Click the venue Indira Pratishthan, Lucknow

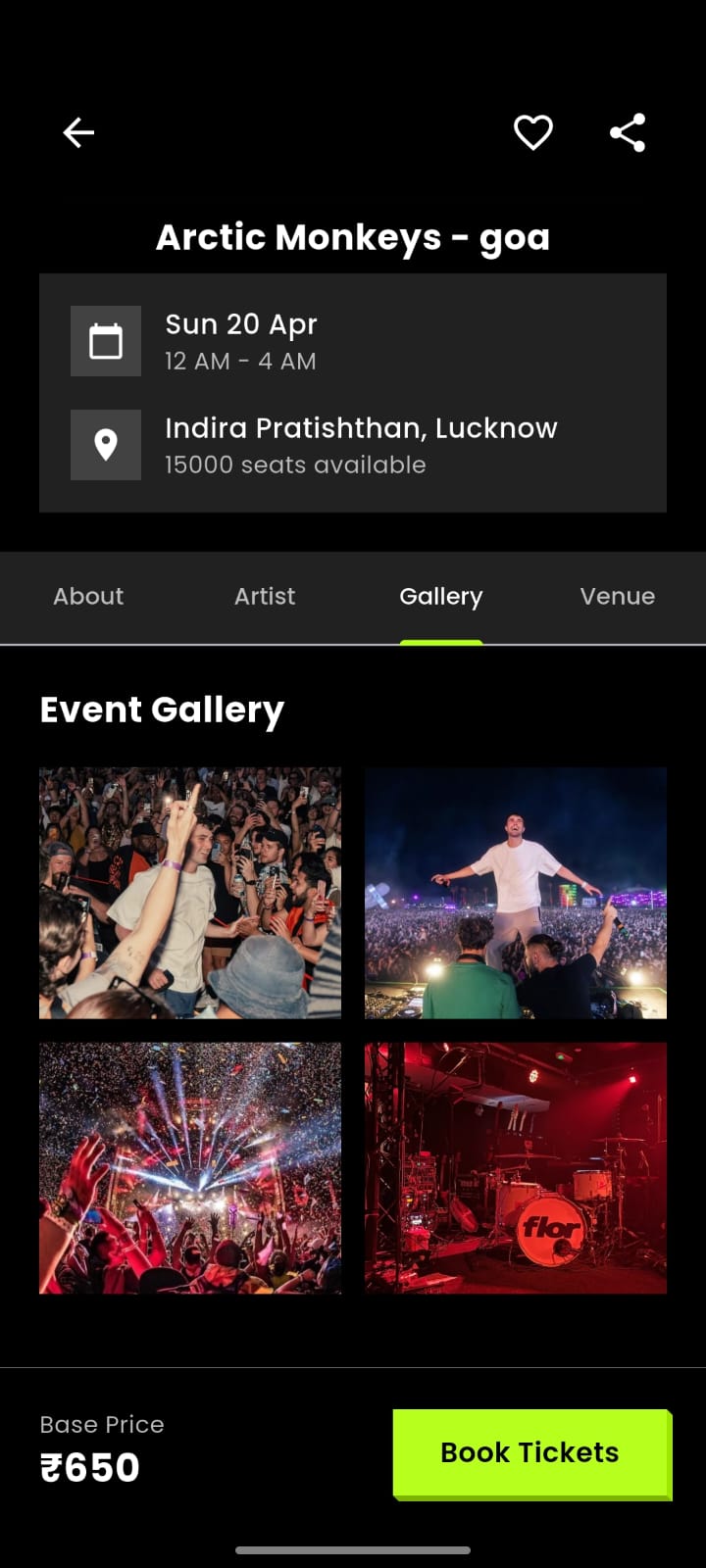[x=361, y=428]
